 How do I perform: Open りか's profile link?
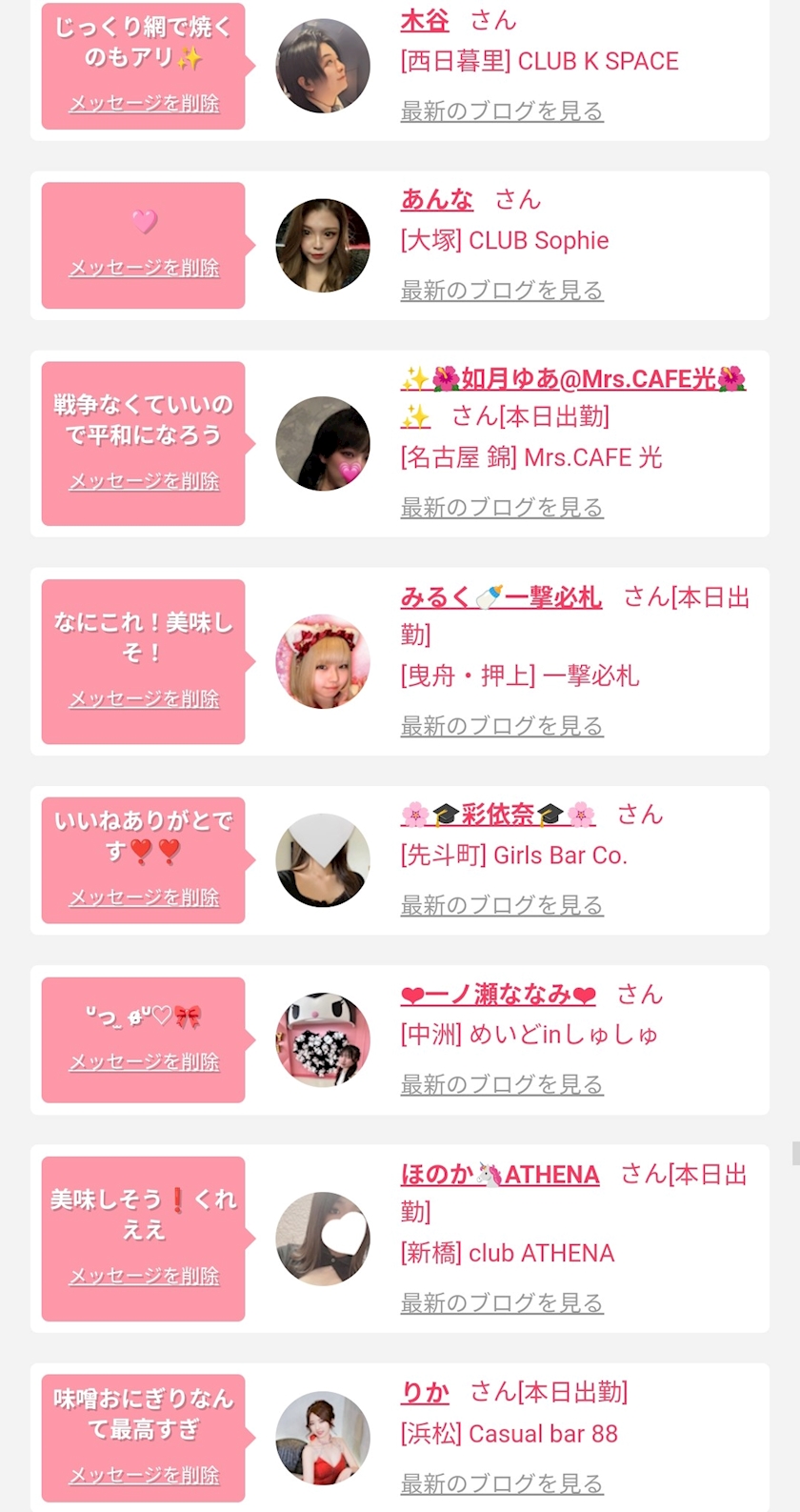tap(425, 1393)
